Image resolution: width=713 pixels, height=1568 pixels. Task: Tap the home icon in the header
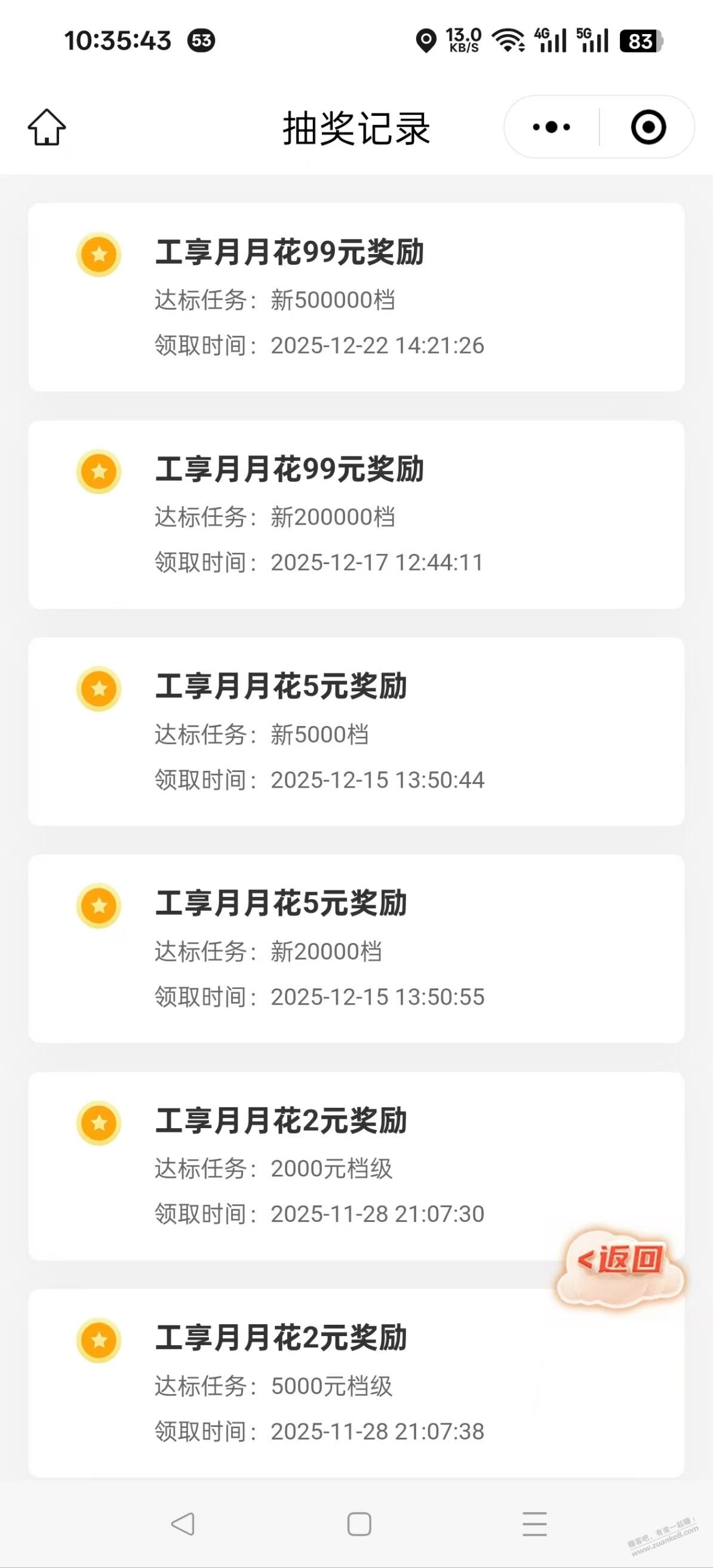click(47, 127)
